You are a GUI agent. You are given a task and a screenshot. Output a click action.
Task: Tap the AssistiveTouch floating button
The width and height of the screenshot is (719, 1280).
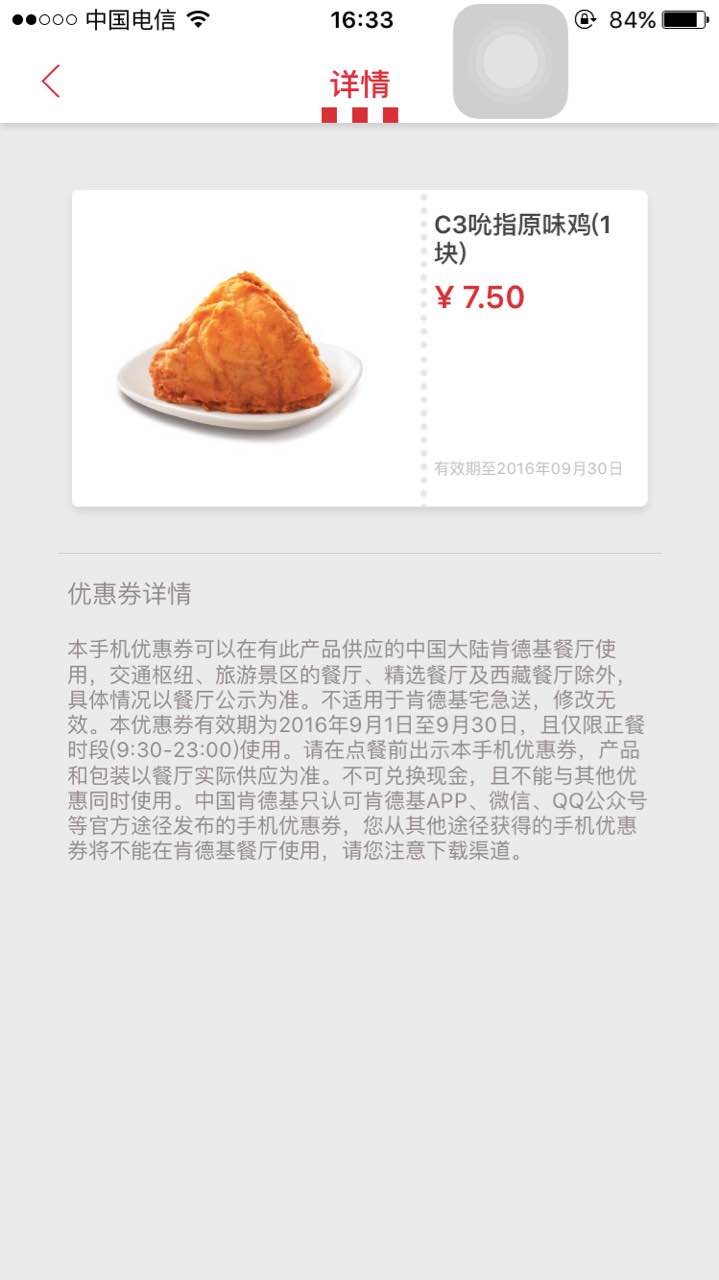510,61
